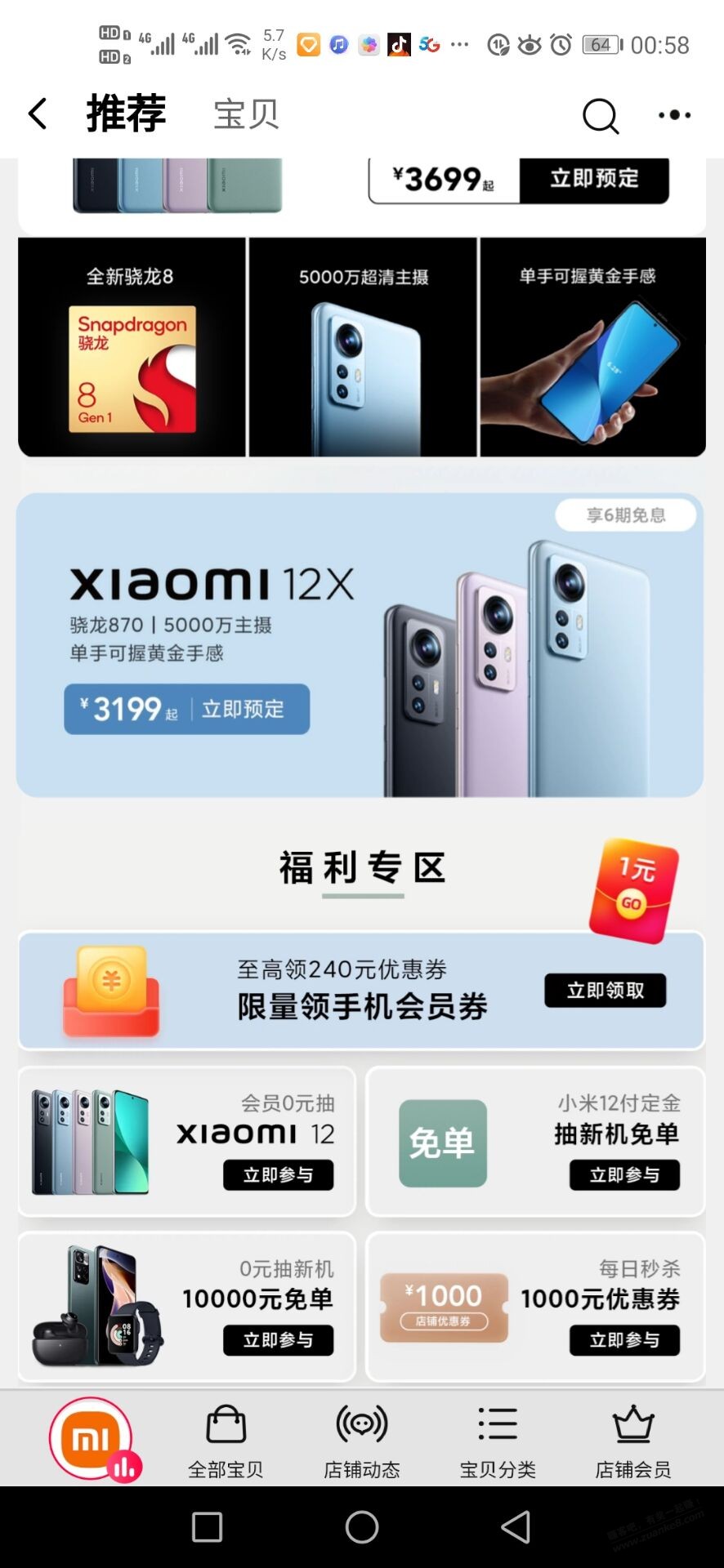Switch to the 店铺动态 tab
The image size is (724, 1568).
tap(362, 1442)
